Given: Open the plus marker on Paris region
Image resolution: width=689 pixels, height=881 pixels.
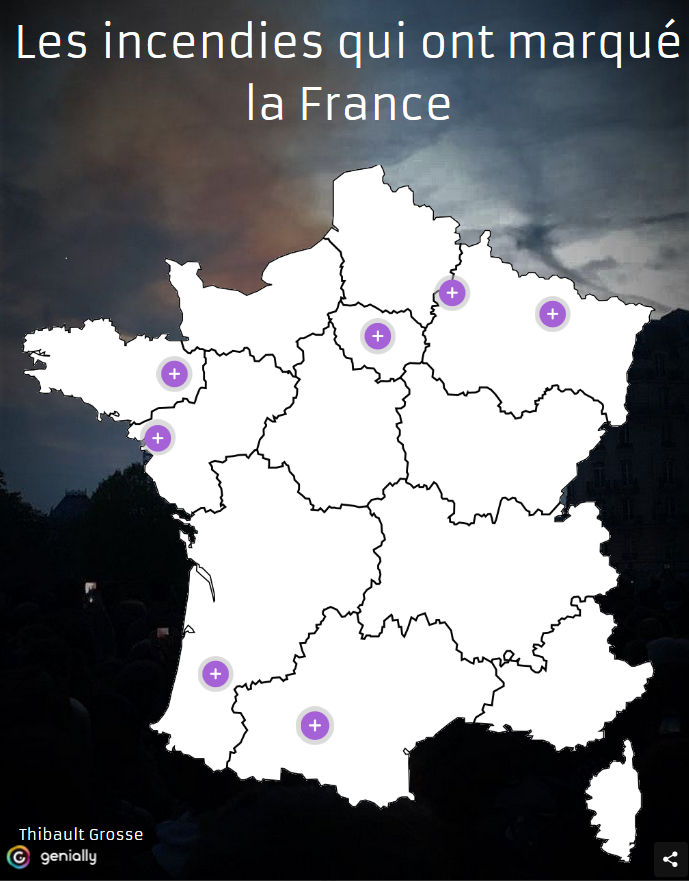Looking at the screenshot, I should 377,336.
